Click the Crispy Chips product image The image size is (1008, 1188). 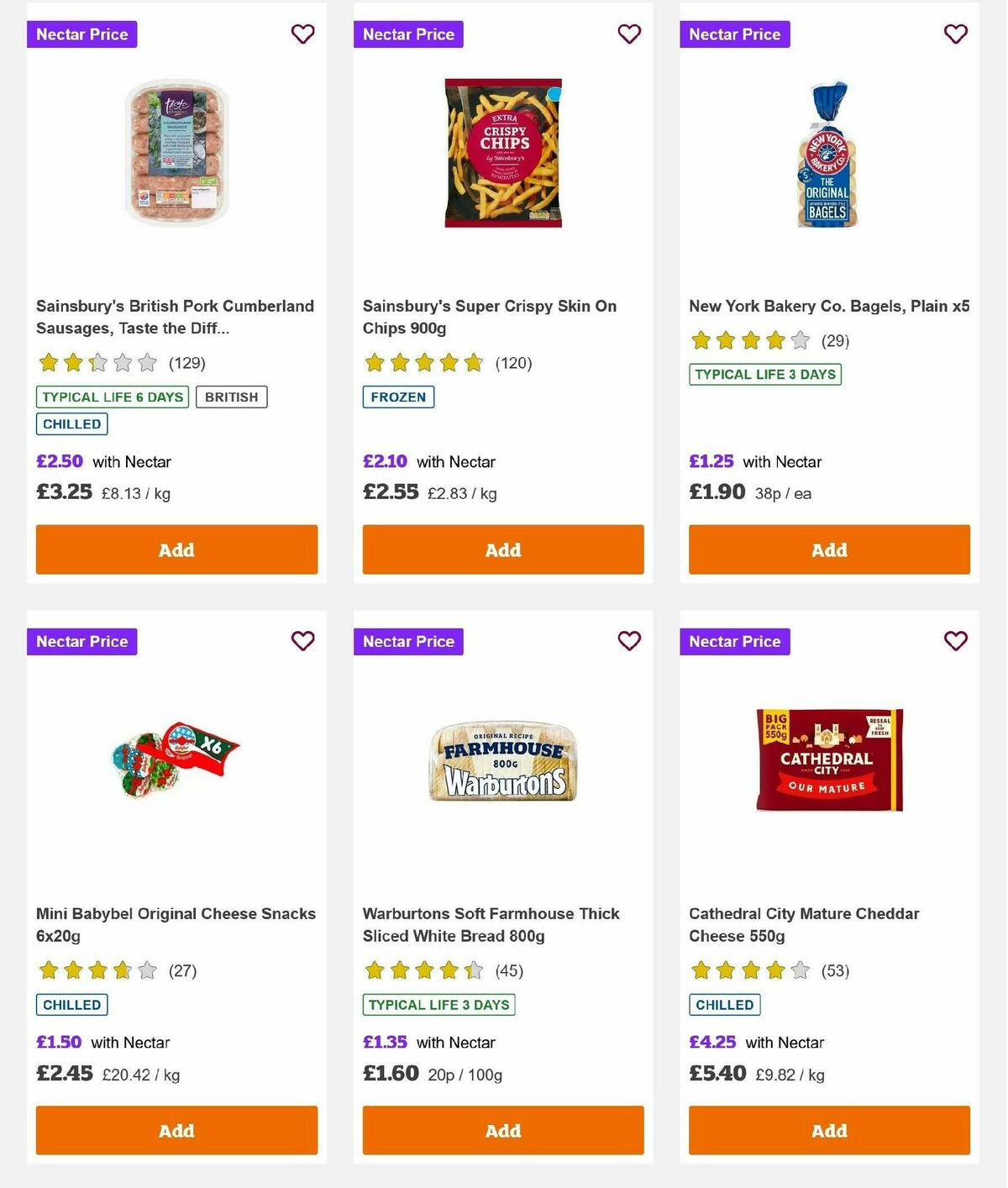pos(502,151)
